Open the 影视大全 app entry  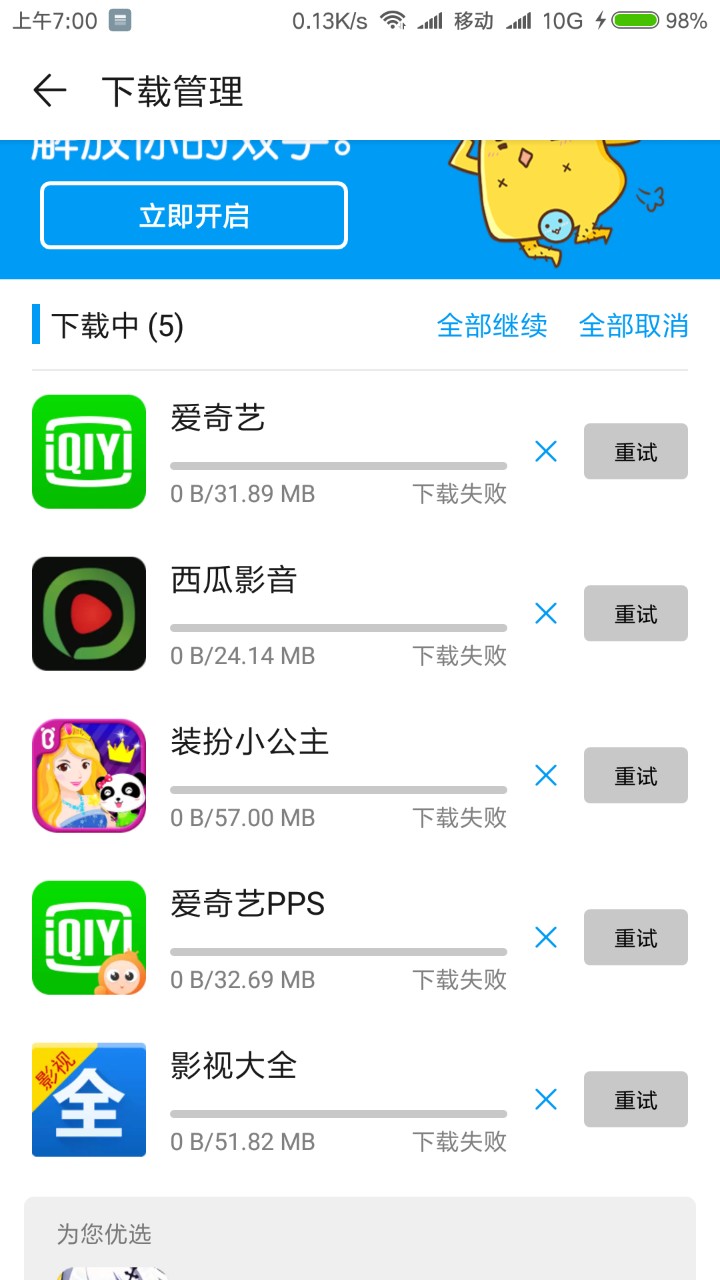click(89, 1100)
